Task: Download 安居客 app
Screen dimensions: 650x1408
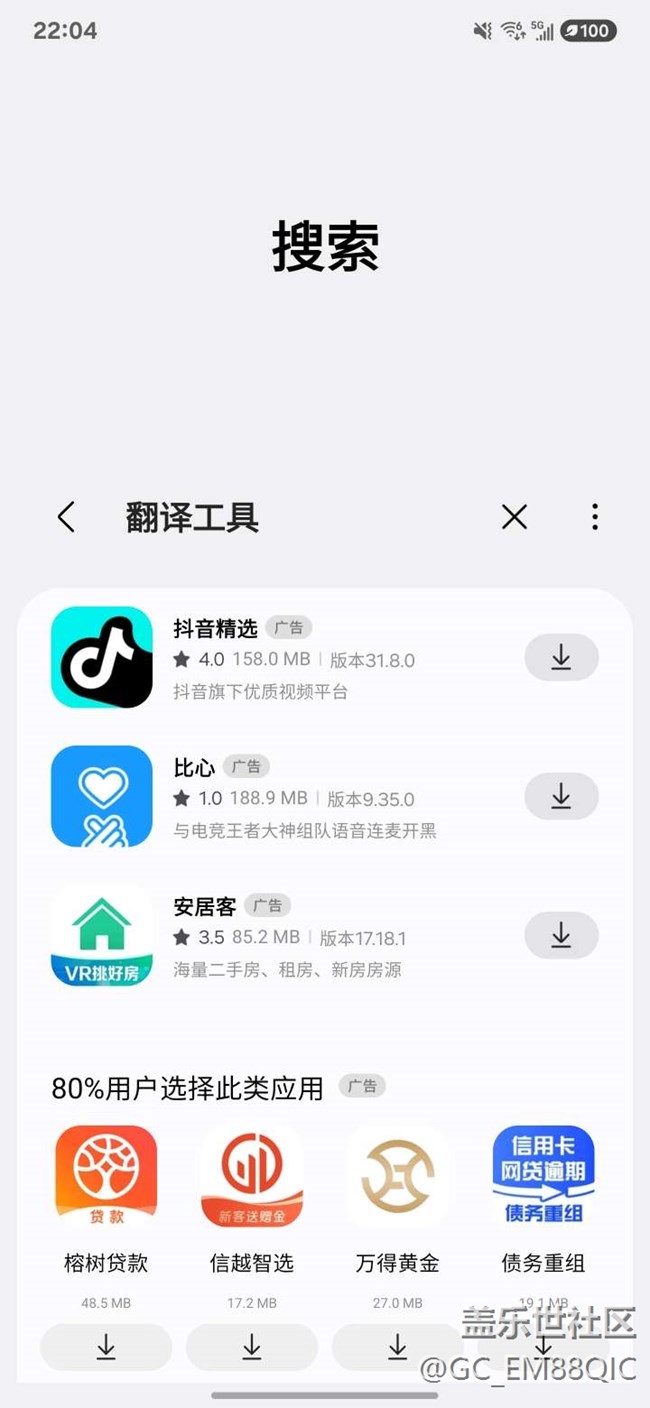Action: click(561, 935)
